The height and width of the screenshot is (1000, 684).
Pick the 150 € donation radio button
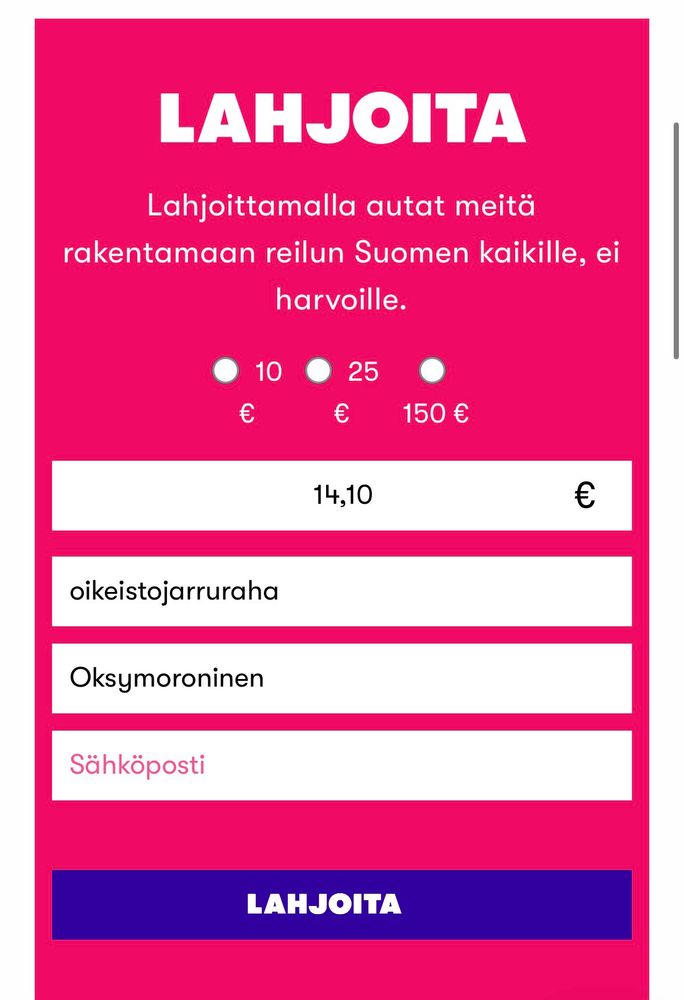(432, 371)
